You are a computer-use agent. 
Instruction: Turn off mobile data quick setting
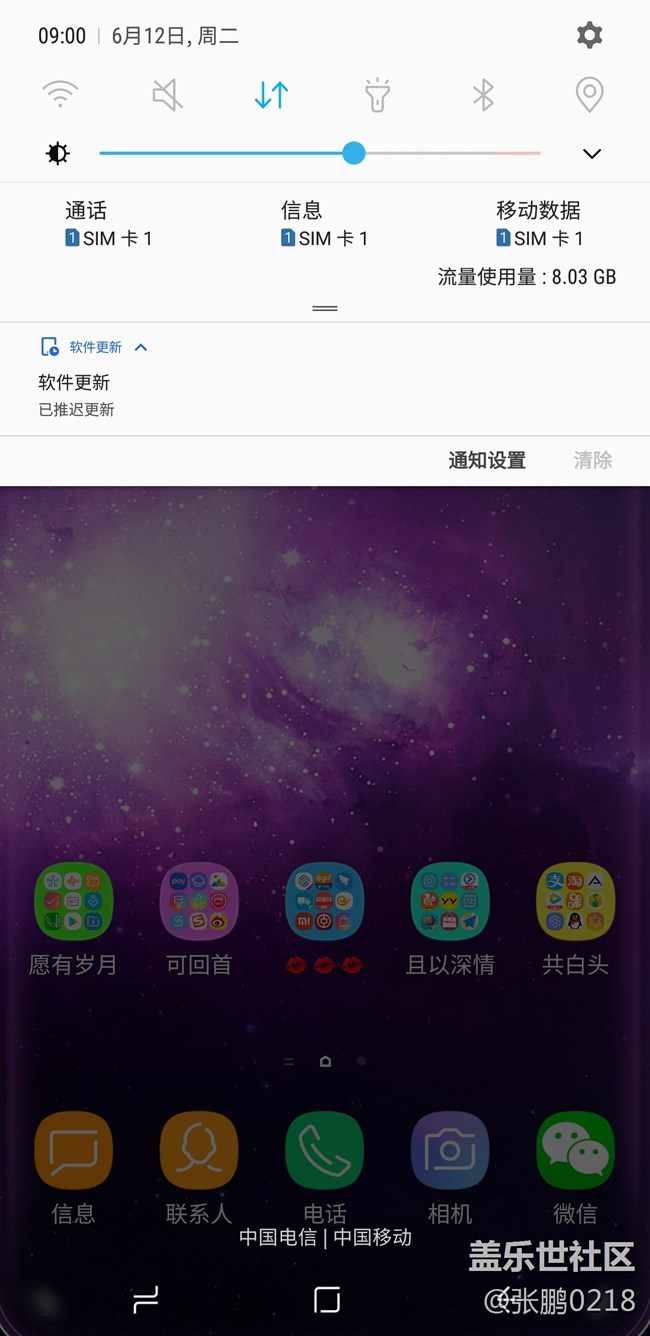[271, 95]
